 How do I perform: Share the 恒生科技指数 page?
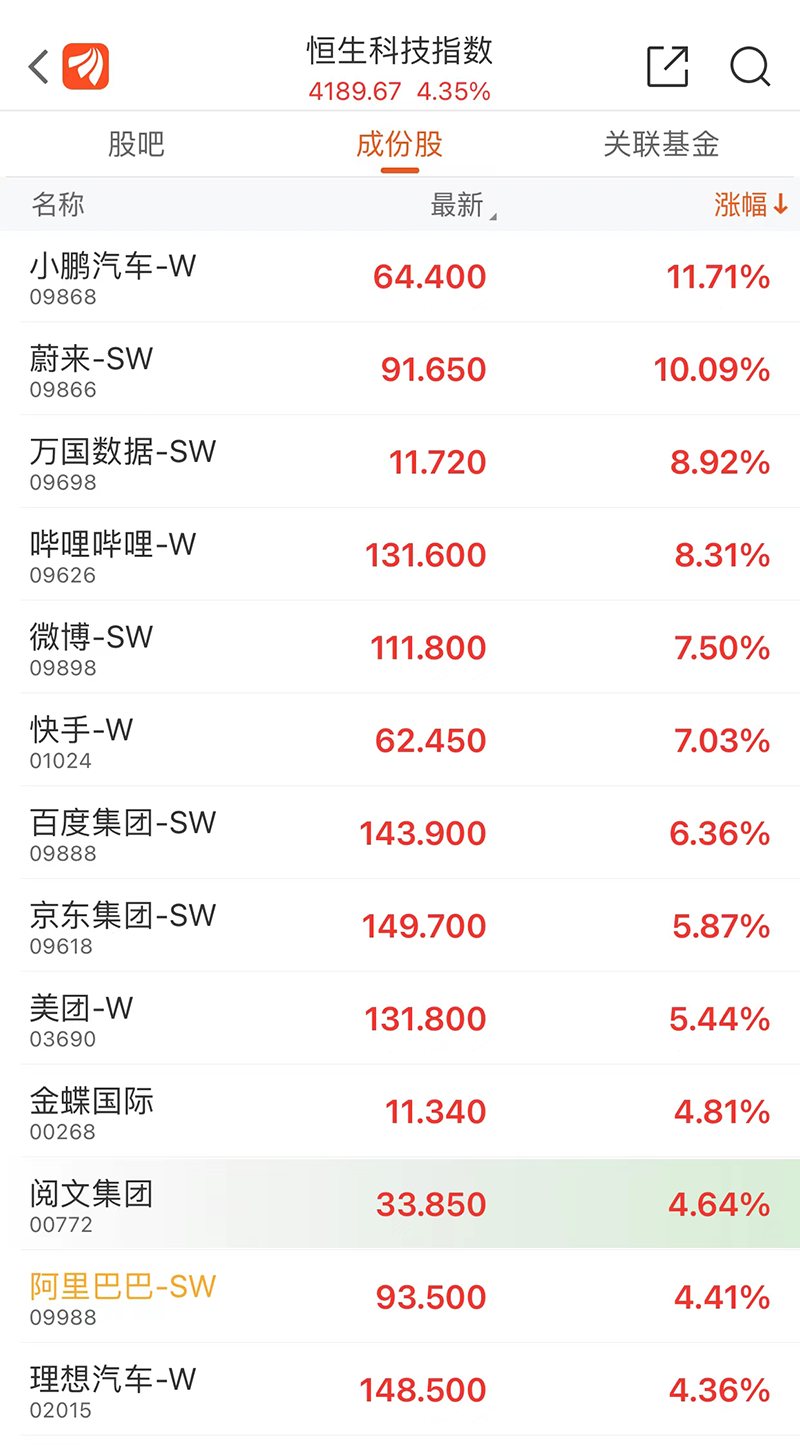(667, 67)
